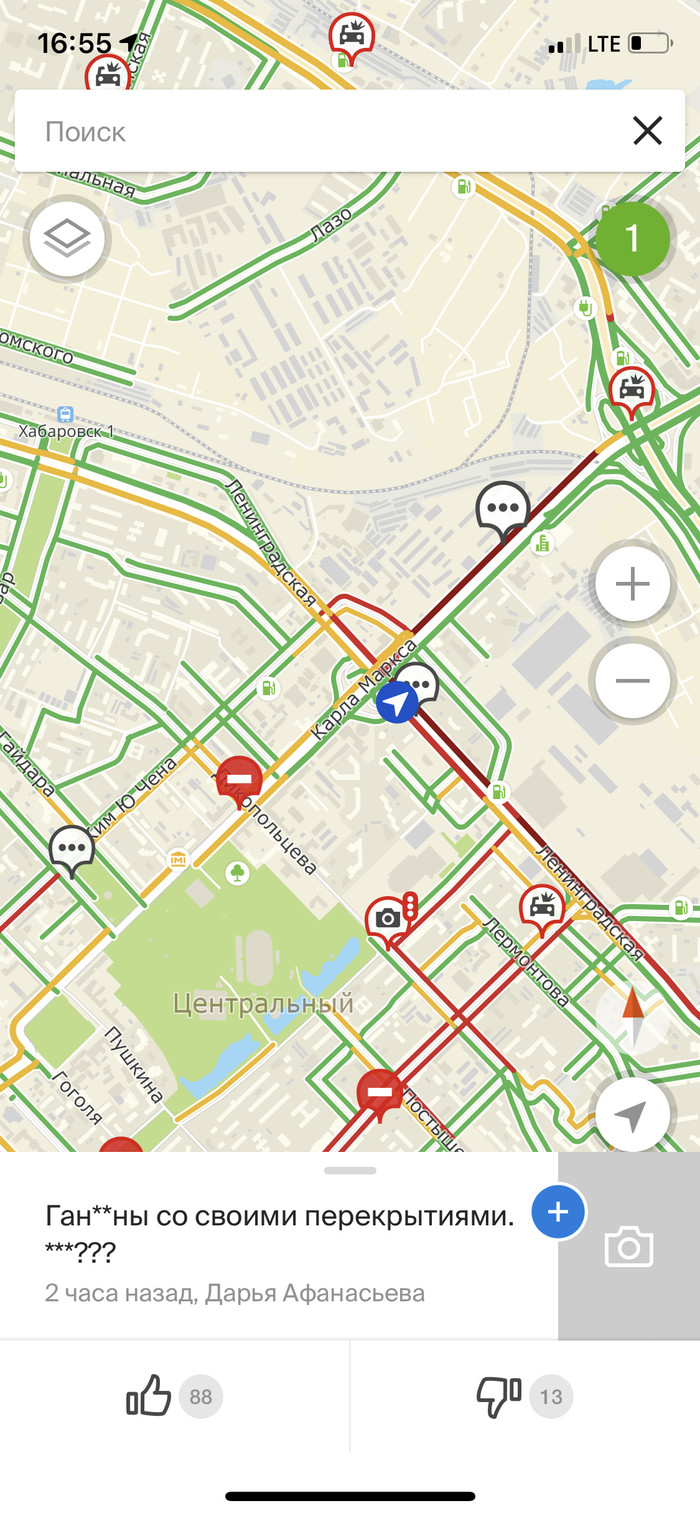
Task: Open the speed camera marker on map
Action: click(386, 917)
